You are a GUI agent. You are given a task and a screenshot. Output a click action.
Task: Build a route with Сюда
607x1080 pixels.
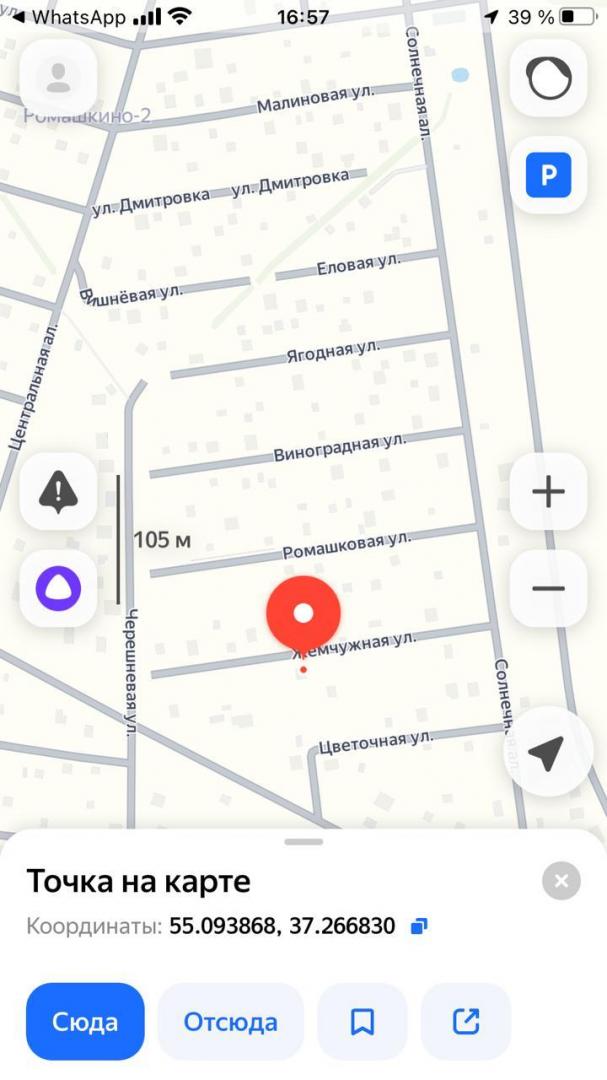pos(85,1022)
